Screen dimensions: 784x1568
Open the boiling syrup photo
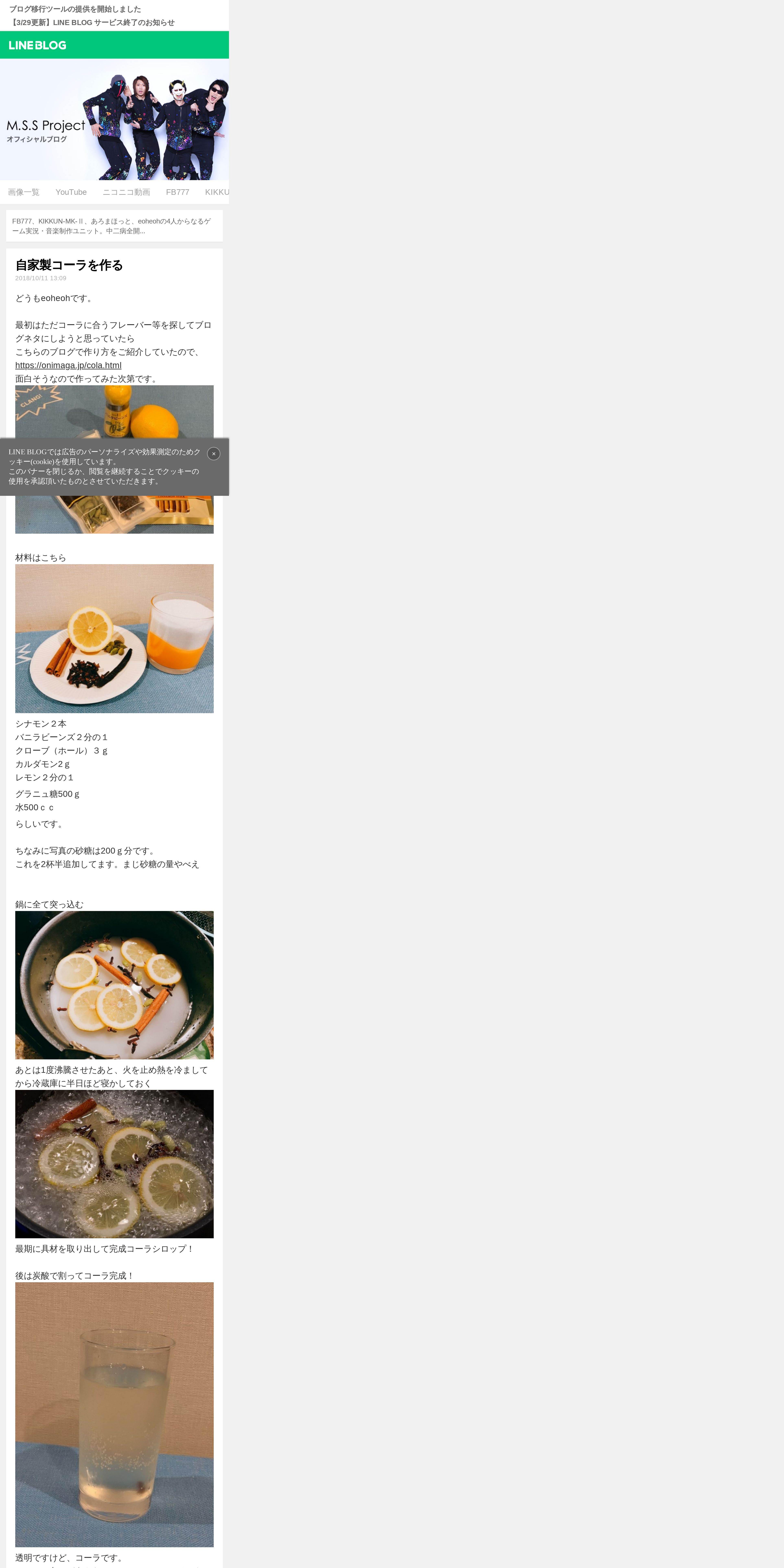(x=114, y=1164)
